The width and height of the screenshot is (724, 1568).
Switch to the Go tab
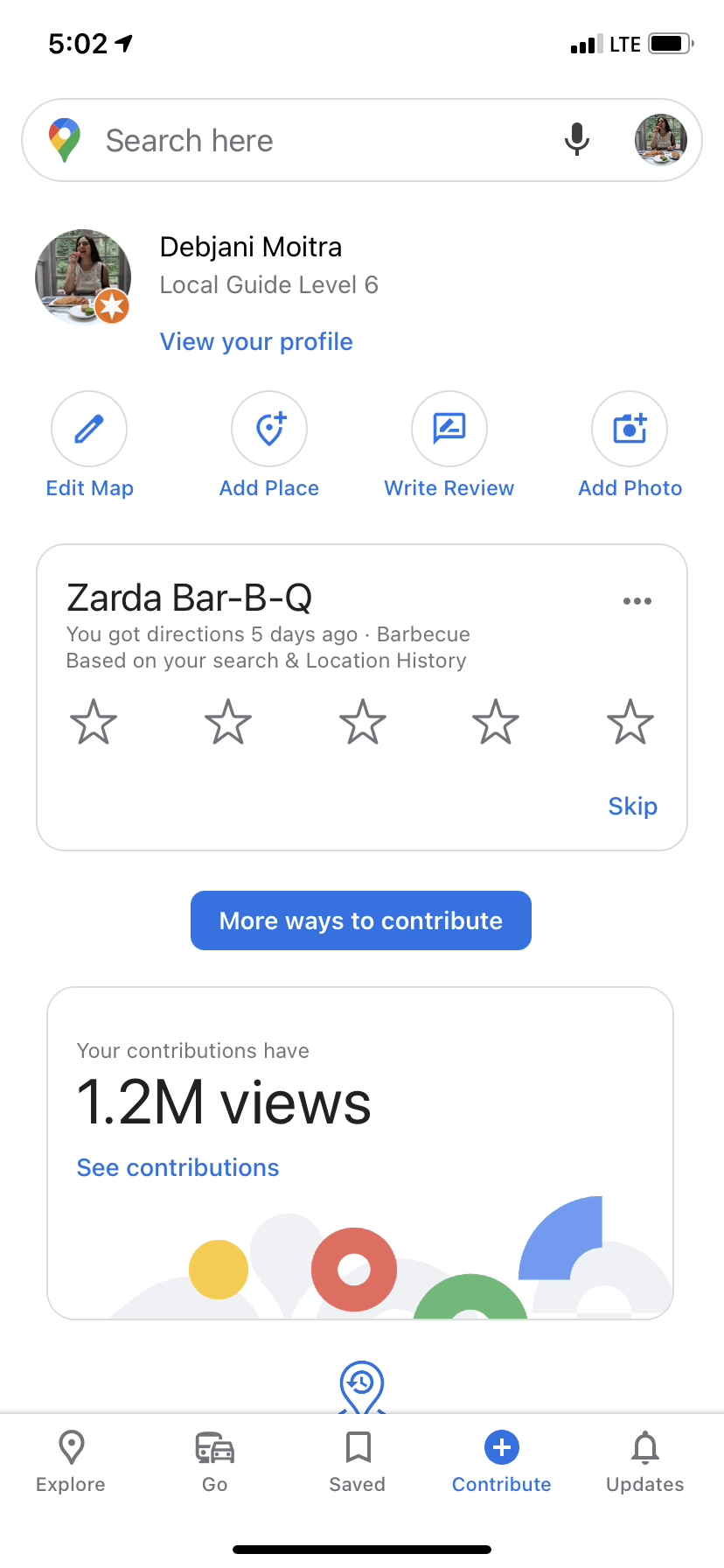pos(214,1461)
